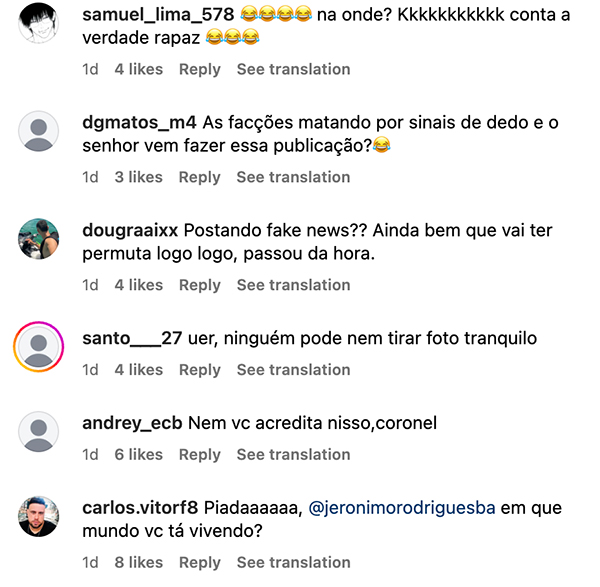Open samuel_lima_578's profile picture
This screenshot has width=600, height=587.
[39, 23]
